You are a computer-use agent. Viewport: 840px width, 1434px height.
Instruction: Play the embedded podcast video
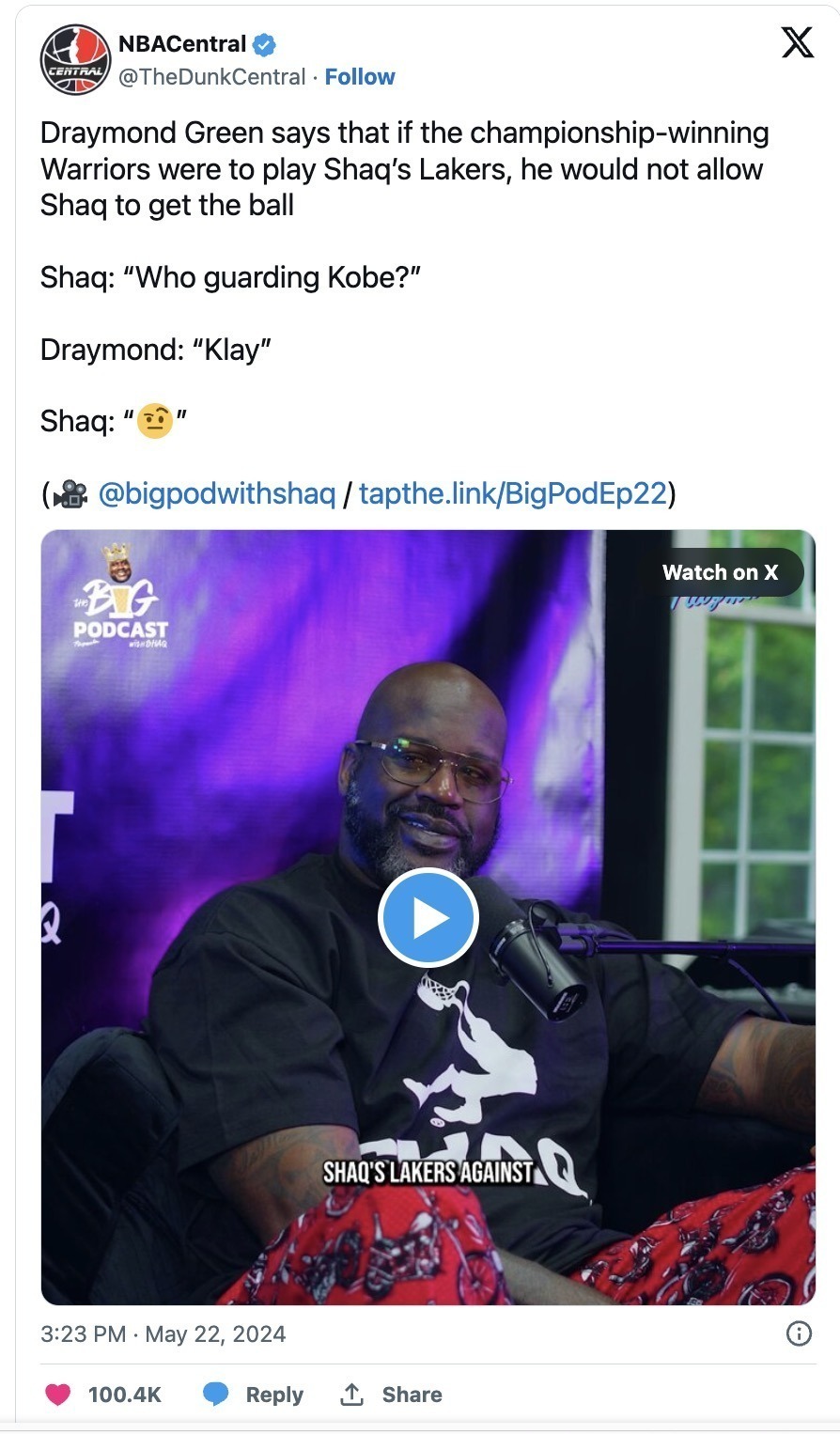(428, 918)
